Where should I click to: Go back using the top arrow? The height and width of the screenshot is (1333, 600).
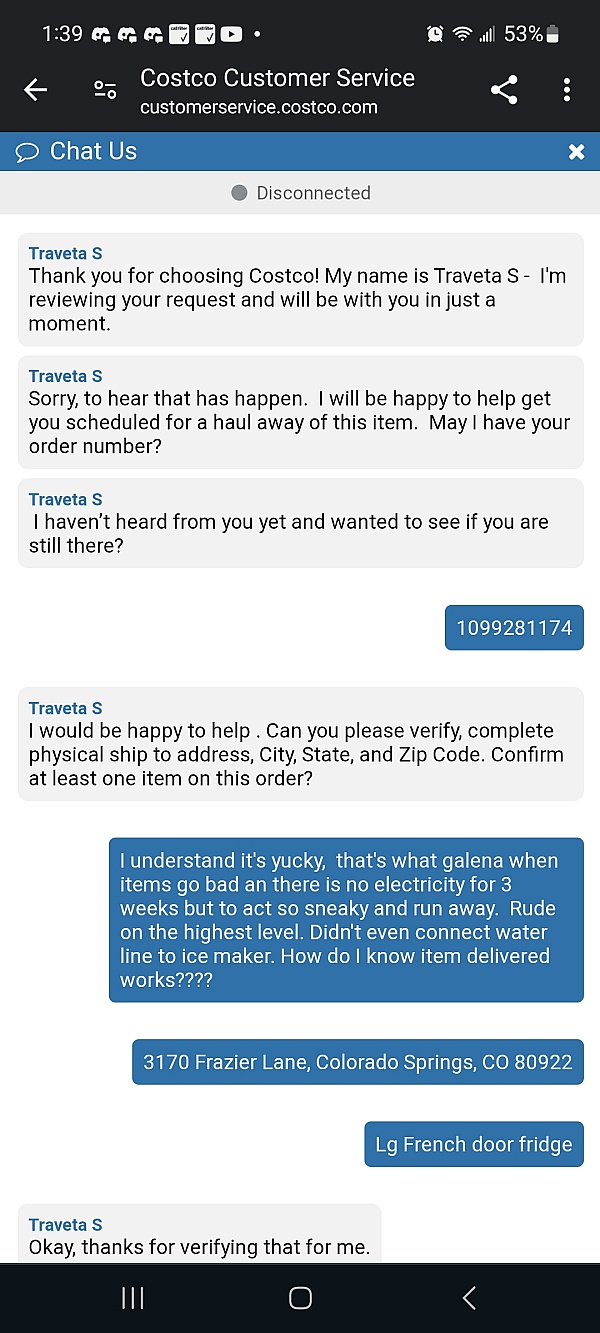36,90
